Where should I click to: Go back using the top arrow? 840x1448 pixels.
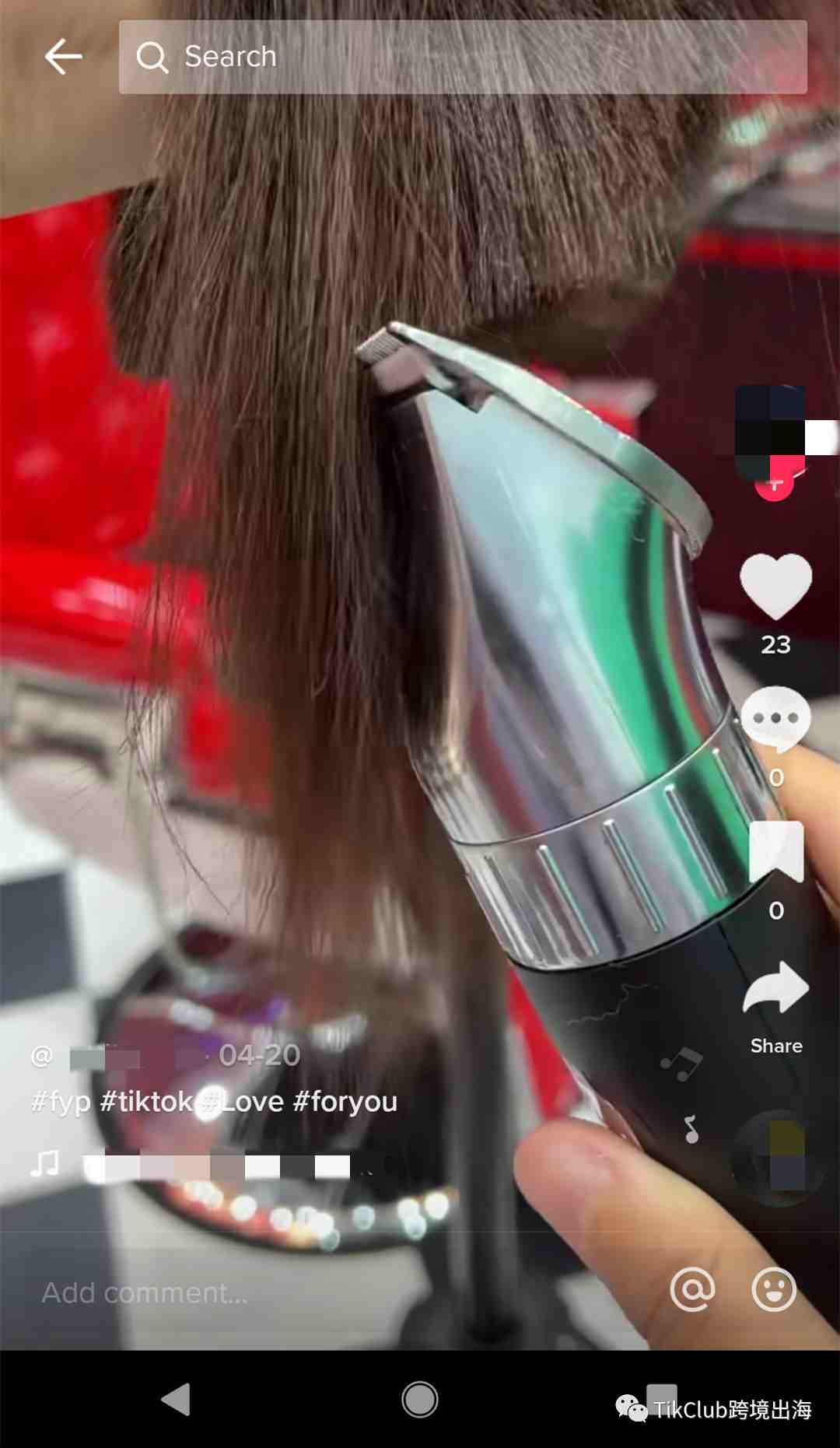click(63, 57)
